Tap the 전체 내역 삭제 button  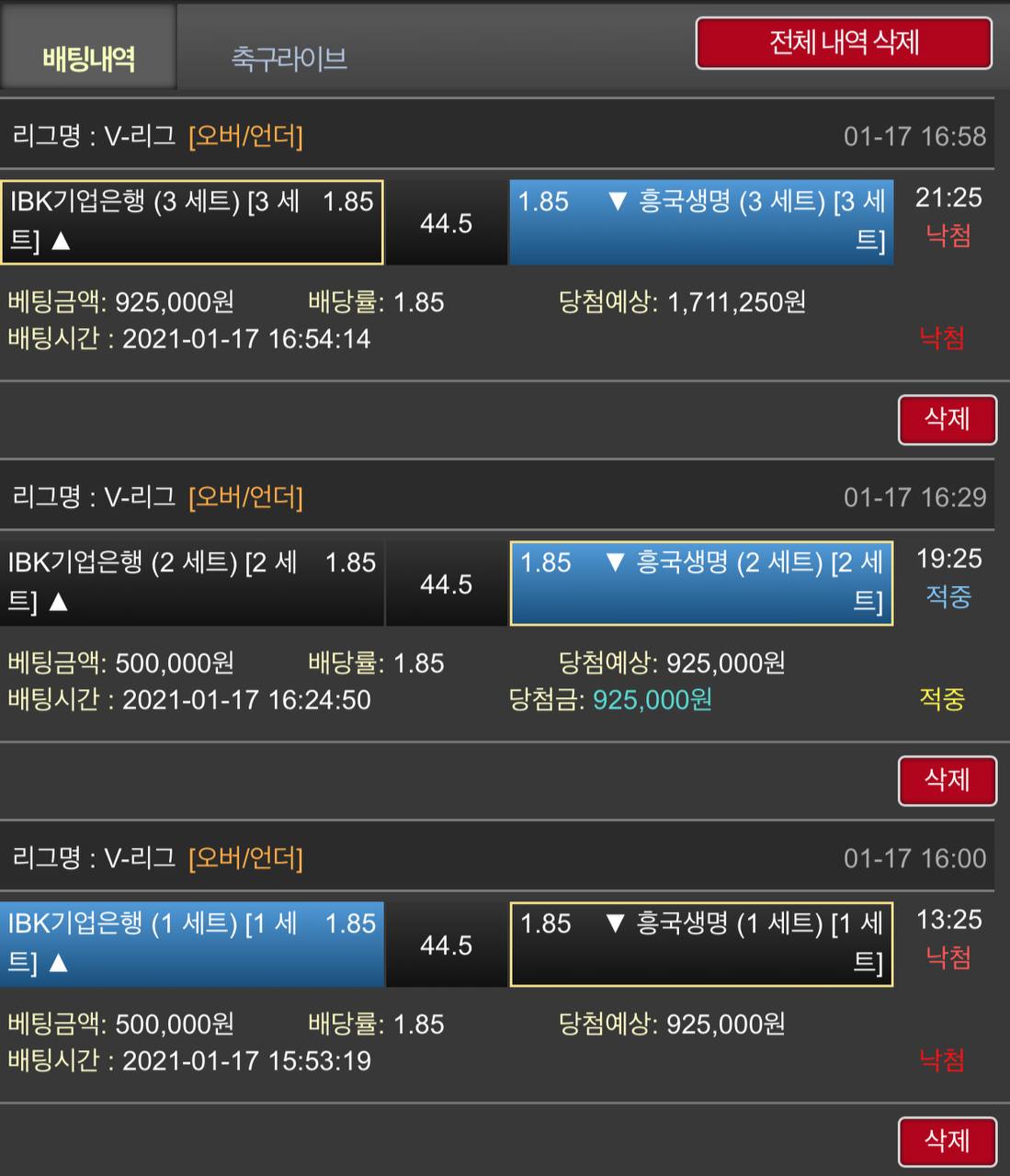(844, 42)
